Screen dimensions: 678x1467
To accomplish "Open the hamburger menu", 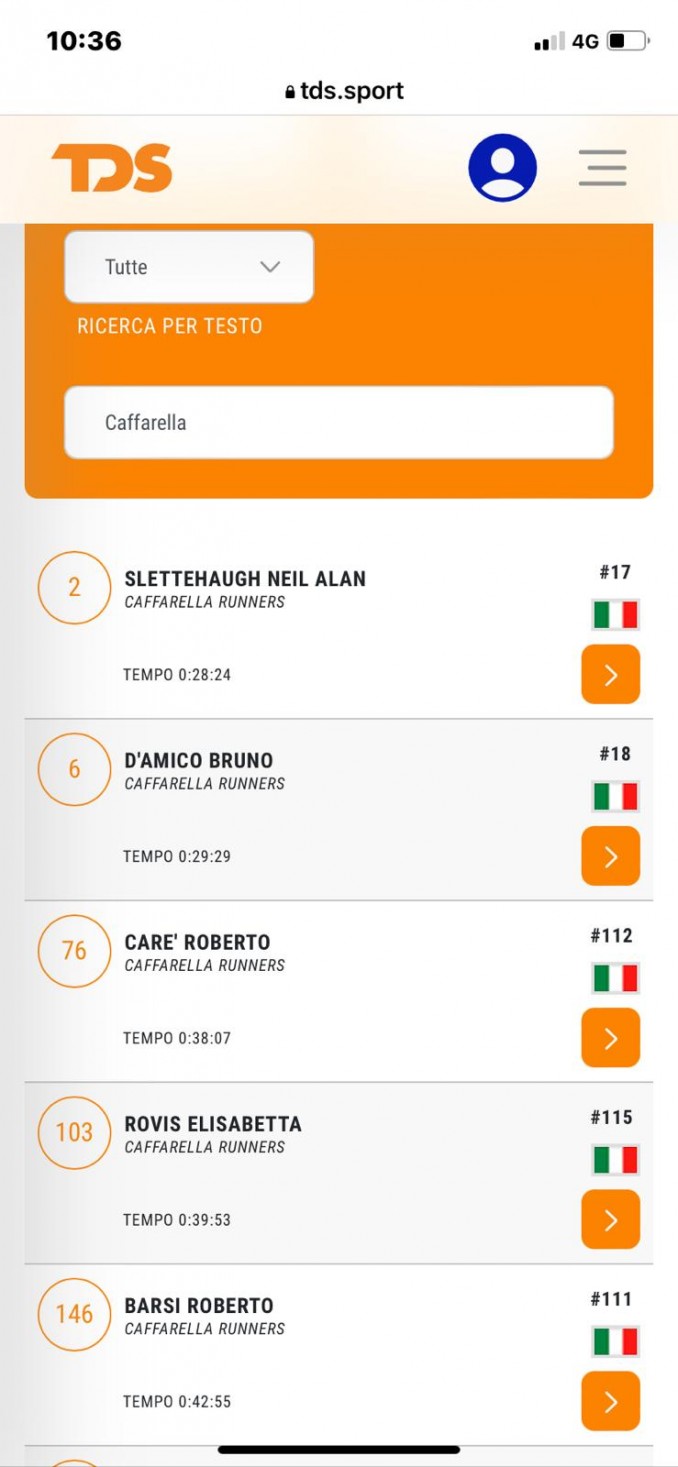I will click(602, 168).
